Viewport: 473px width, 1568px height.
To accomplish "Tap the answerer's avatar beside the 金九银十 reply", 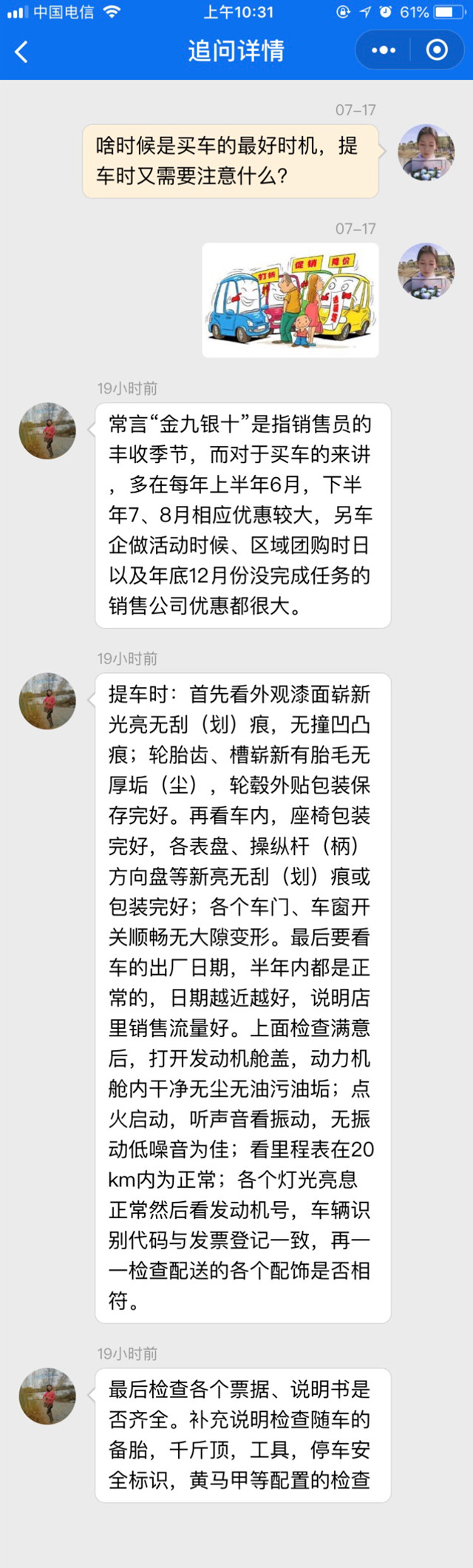I will pyautogui.click(x=47, y=430).
